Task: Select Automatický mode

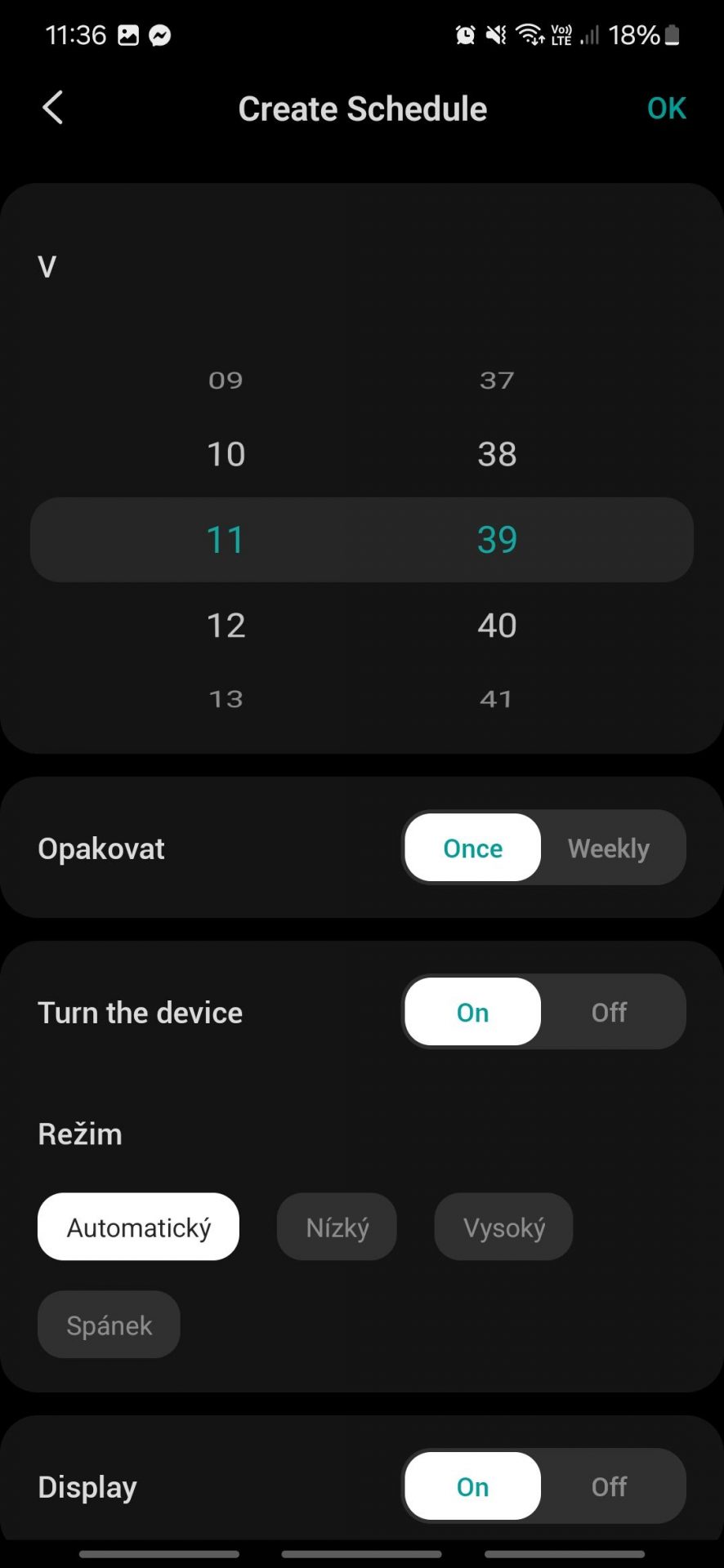Action: (138, 1227)
